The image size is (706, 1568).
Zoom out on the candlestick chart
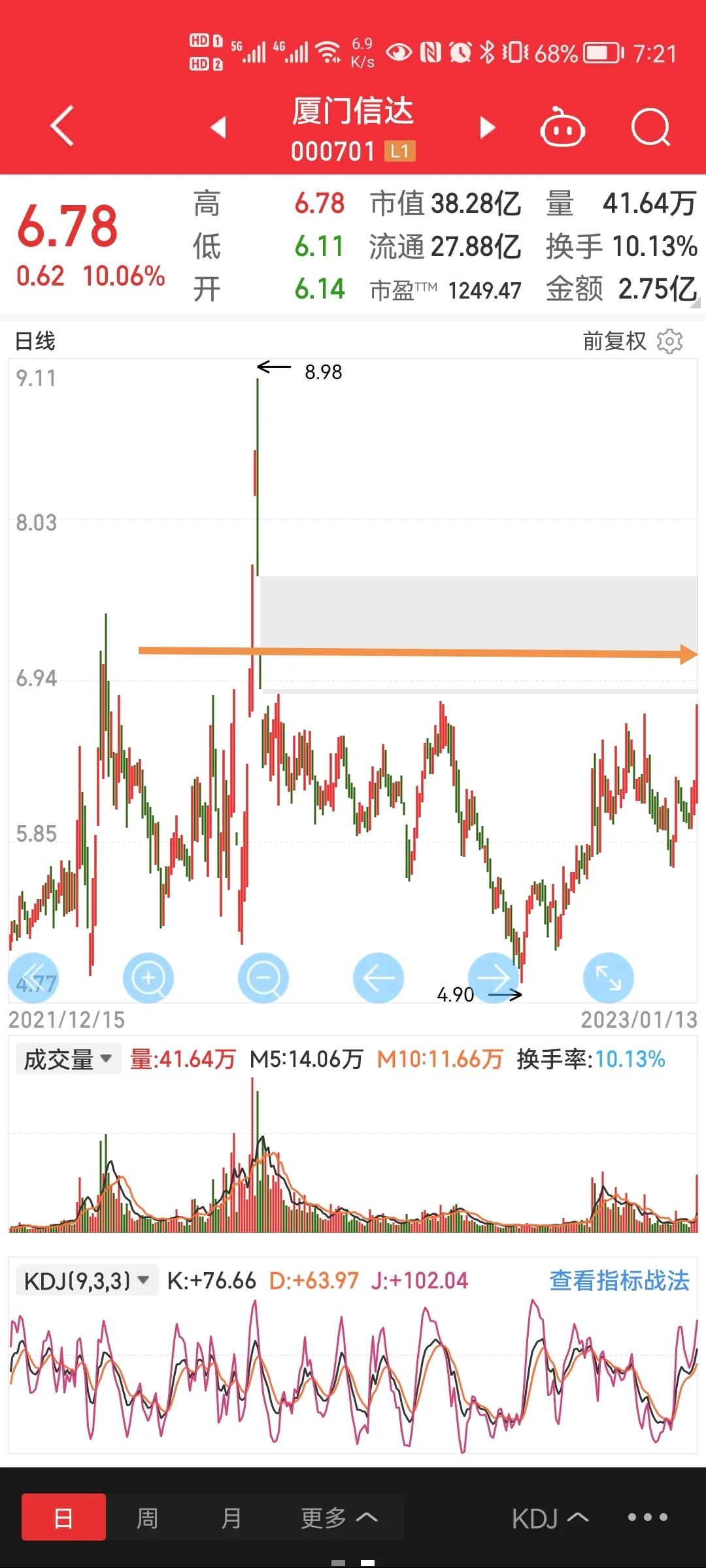[x=263, y=977]
